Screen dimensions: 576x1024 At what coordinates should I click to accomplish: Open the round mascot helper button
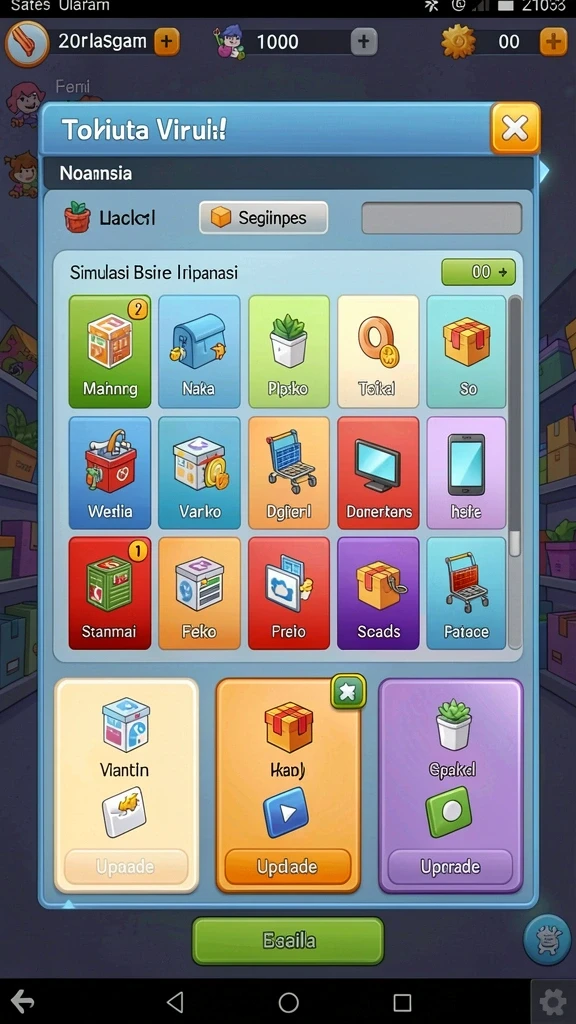(x=547, y=940)
